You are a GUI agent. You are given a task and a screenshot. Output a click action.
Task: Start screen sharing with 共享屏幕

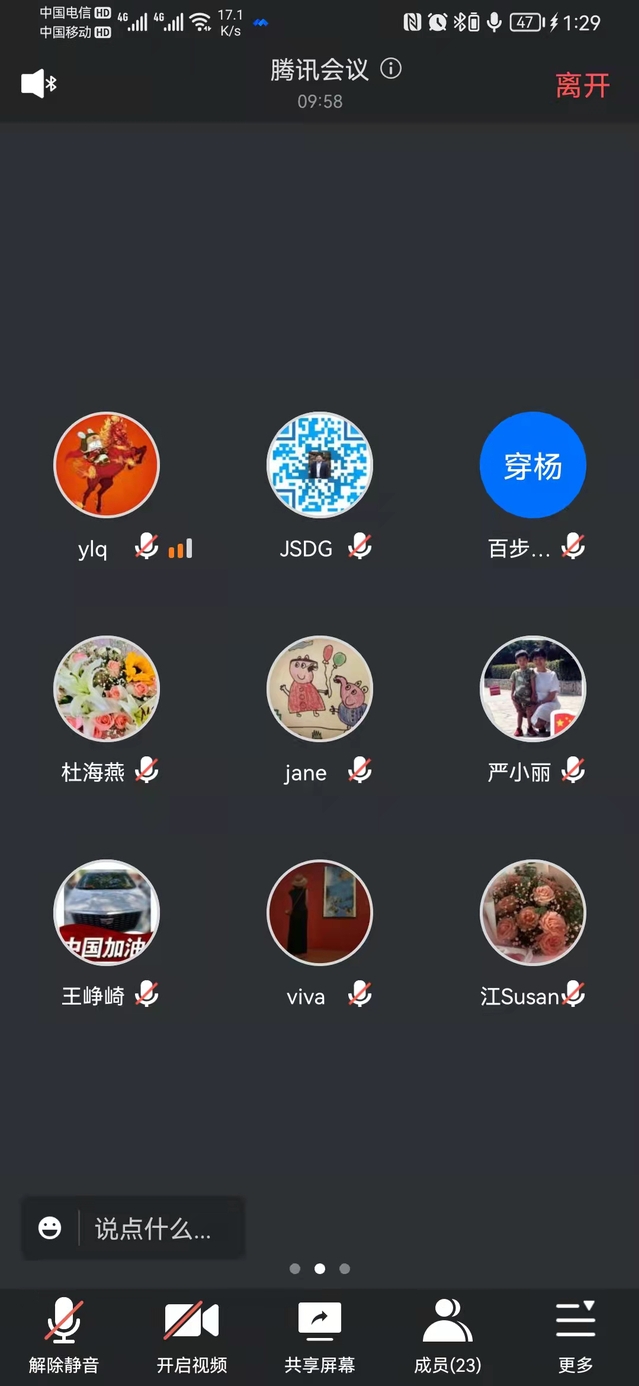320,1335
